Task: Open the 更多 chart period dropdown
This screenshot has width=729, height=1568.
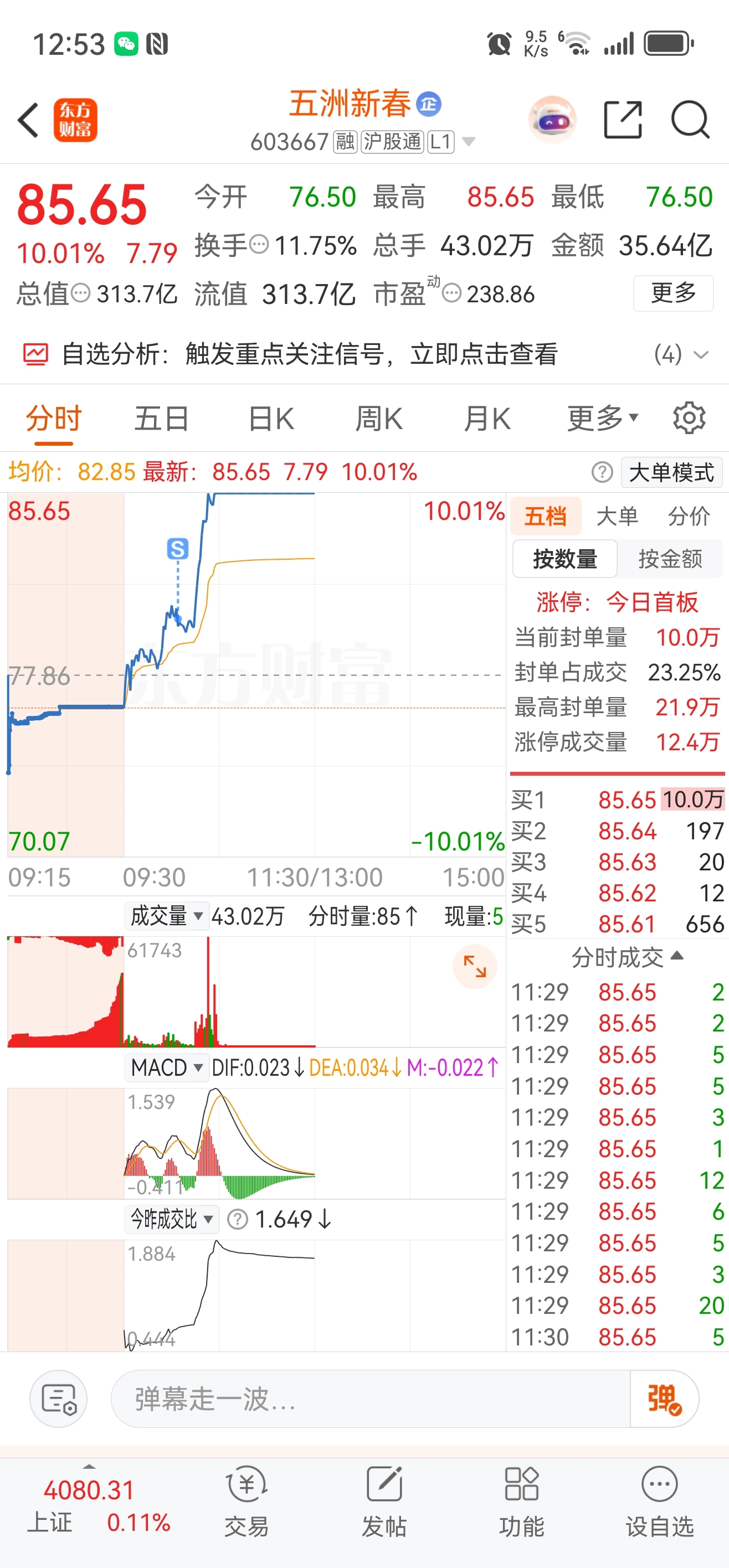Action: tap(602, 419)
